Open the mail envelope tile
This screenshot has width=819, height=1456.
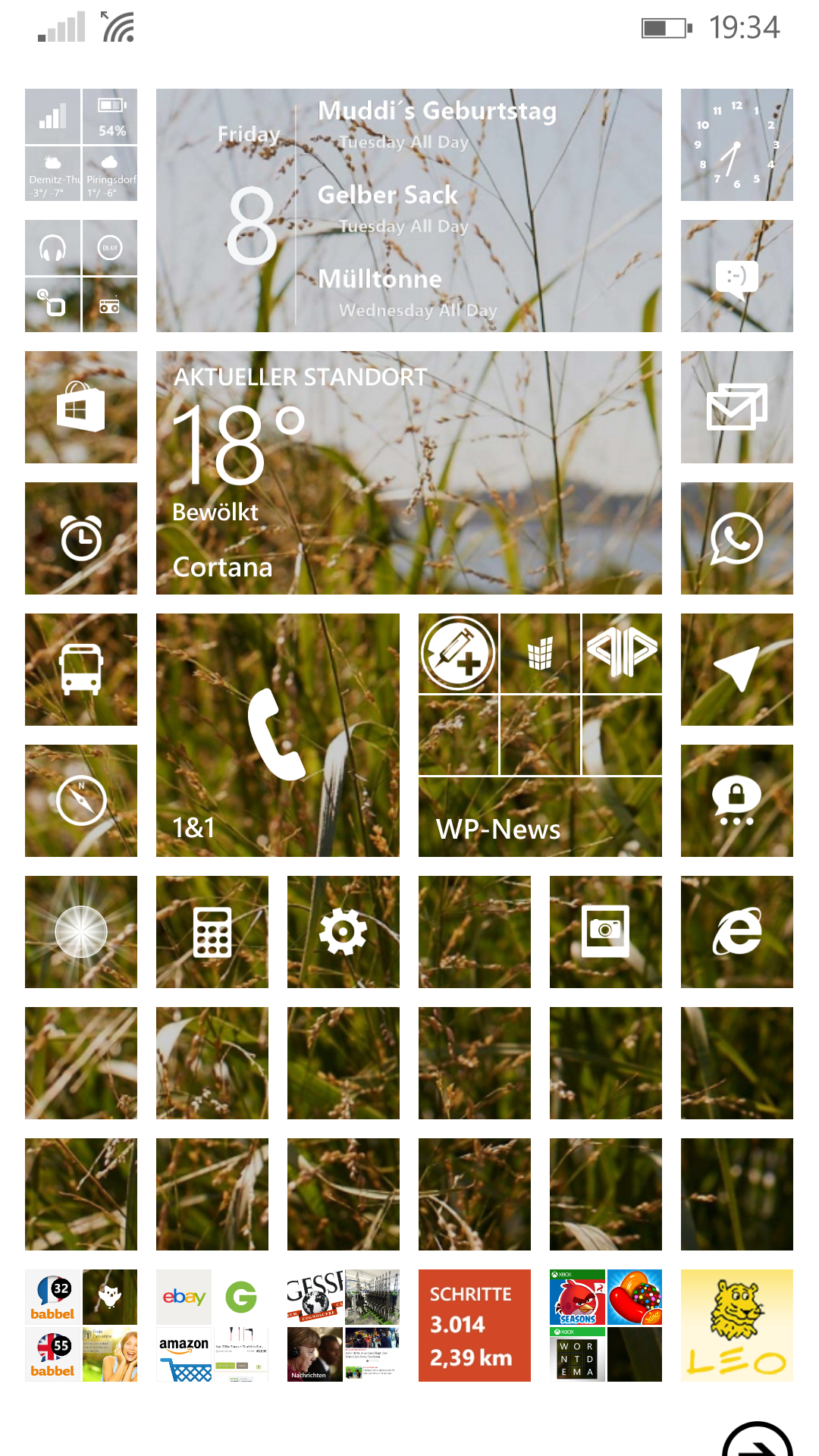point(736,407)
